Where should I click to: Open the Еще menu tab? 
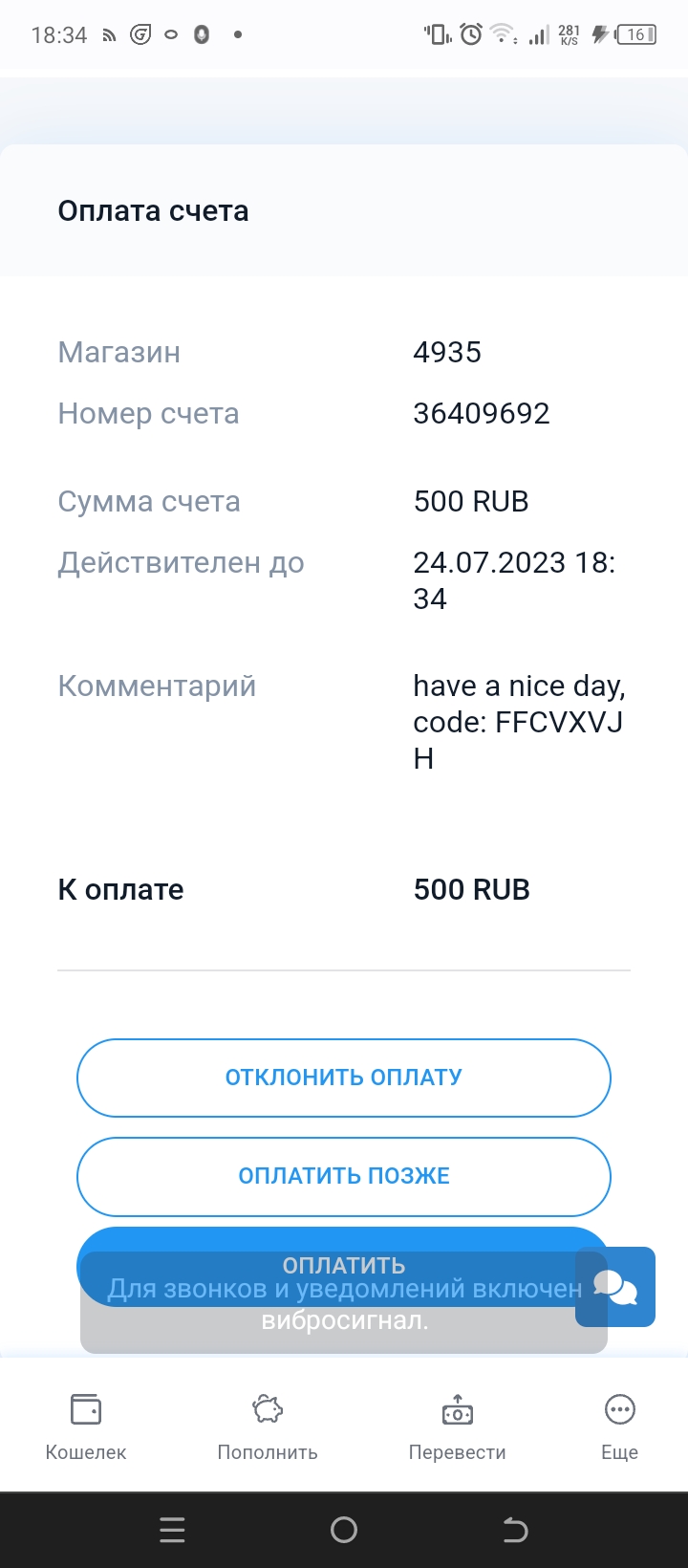pos(619,1426)
